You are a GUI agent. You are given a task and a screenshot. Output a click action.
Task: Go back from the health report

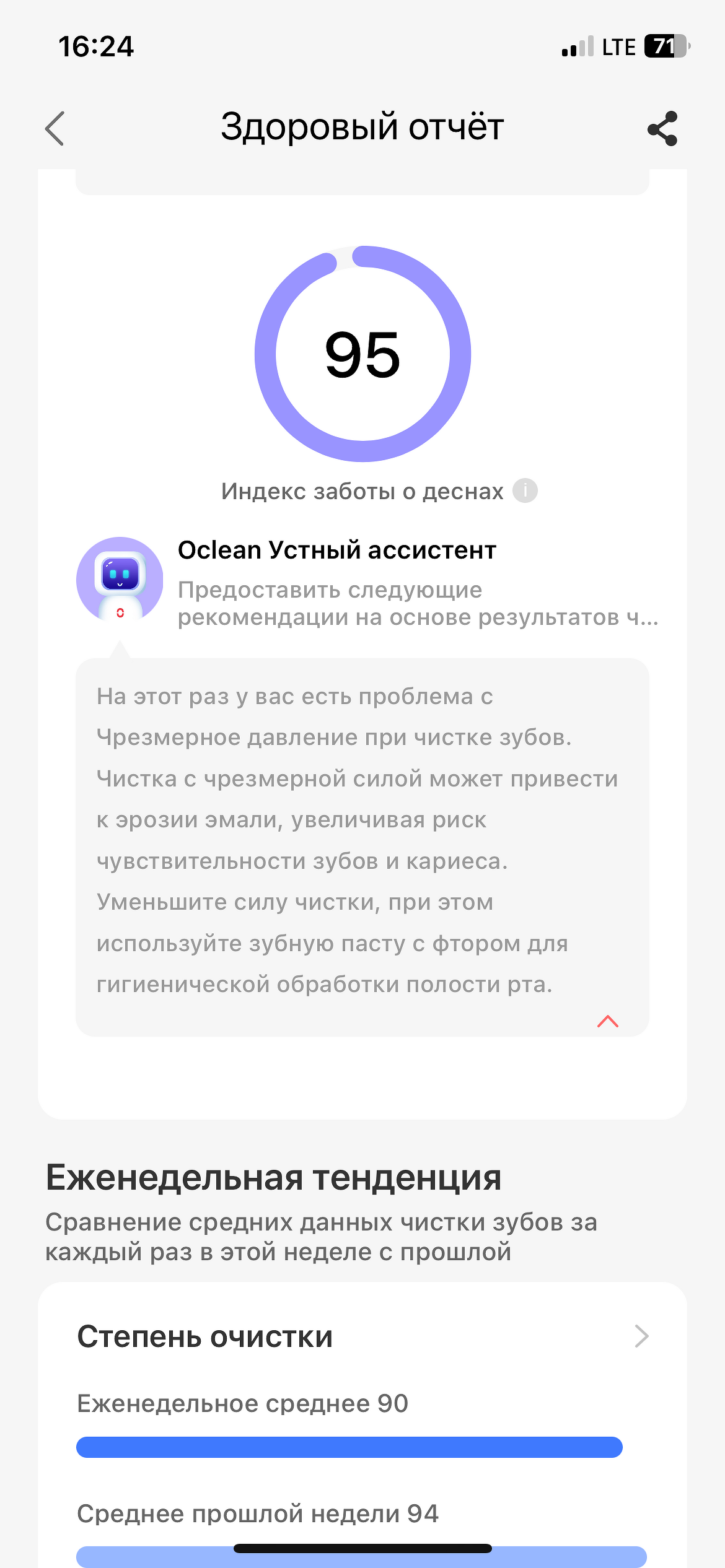(x=55, y=129)
